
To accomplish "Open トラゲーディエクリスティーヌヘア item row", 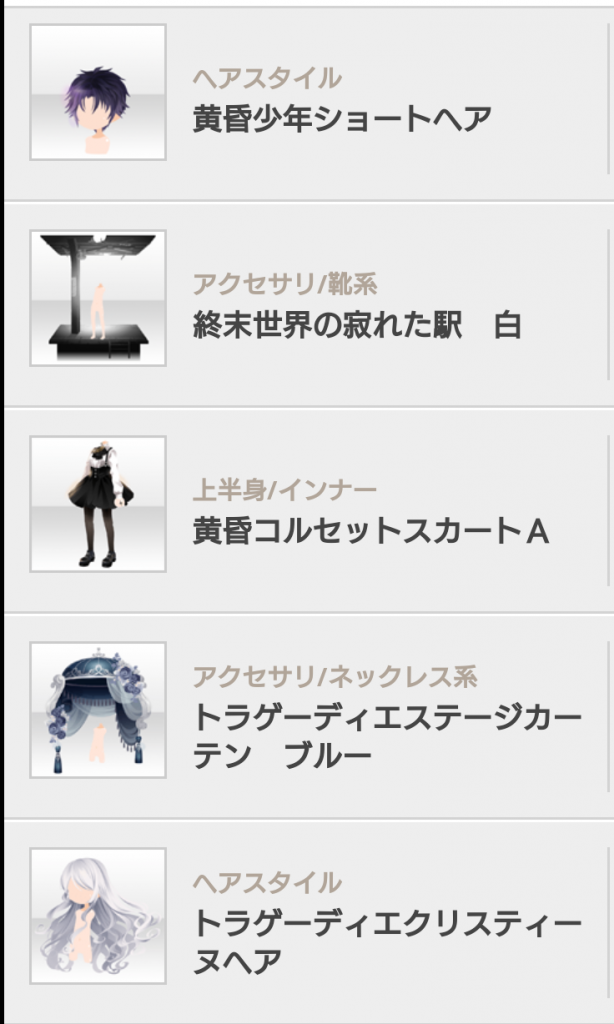I will 308,921.
